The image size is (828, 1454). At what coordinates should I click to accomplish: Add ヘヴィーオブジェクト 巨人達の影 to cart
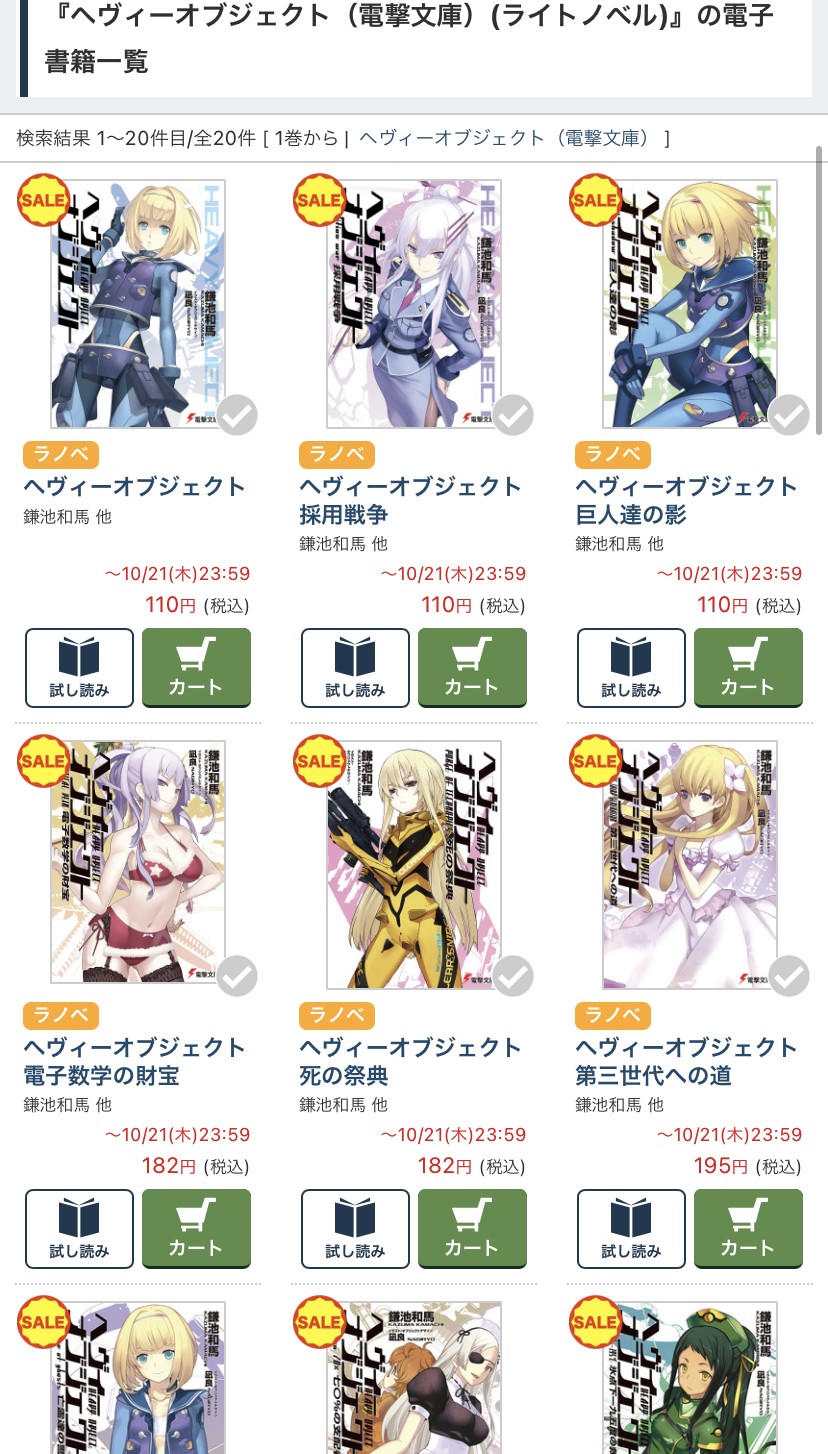[748, 667]
